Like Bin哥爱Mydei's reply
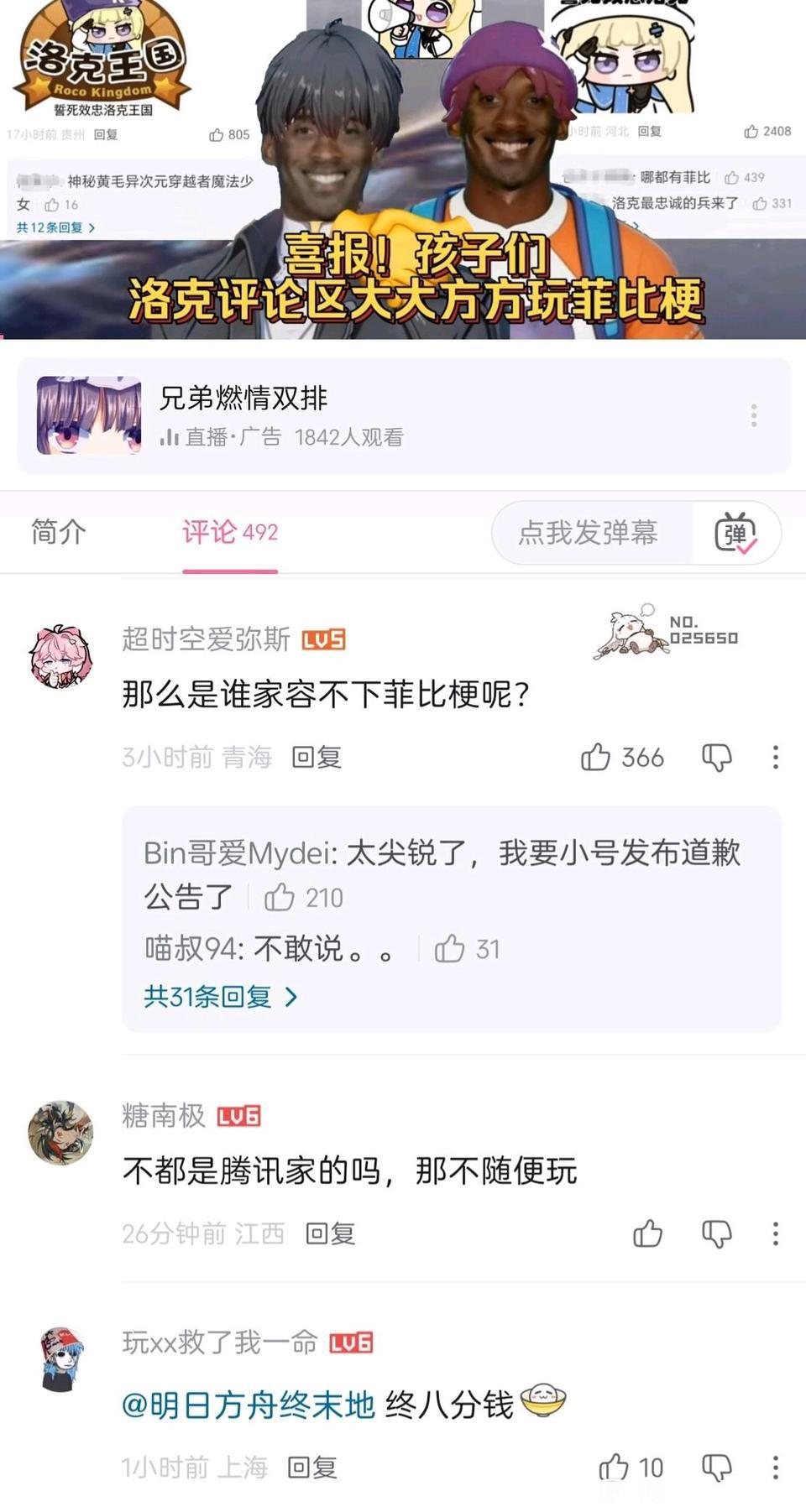This screenshot has height=1512, width=806. 280,898
